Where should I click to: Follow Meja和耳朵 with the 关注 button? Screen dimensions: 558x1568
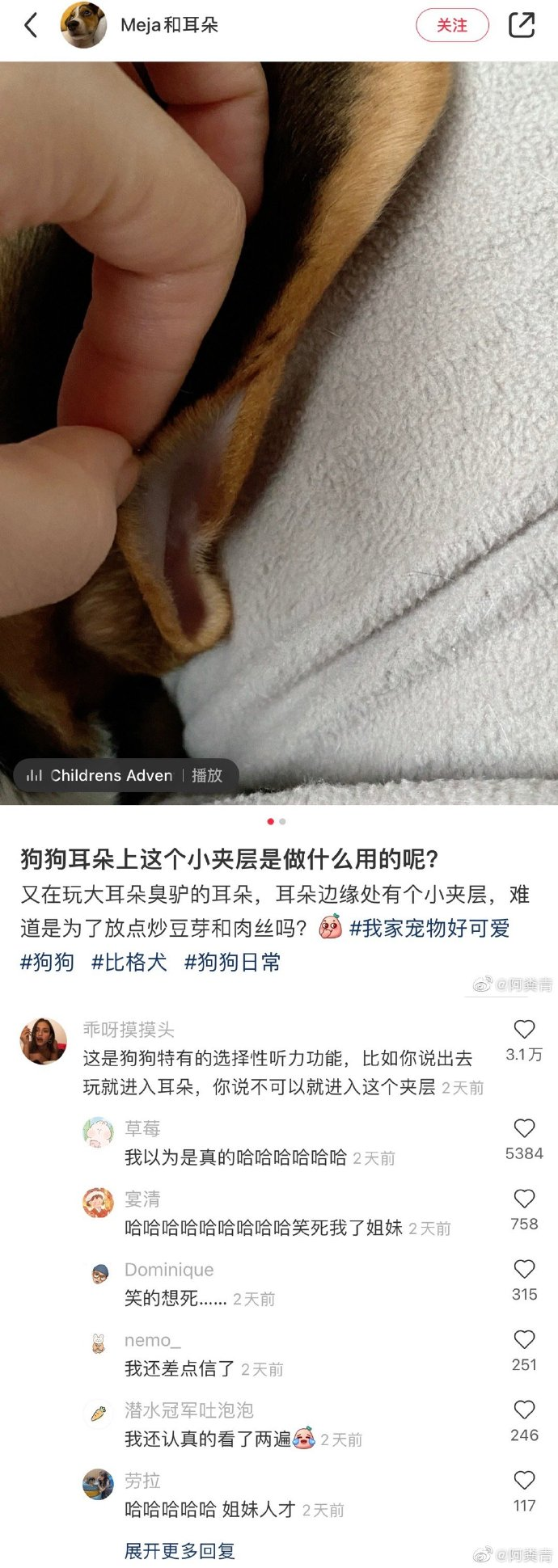coord(452,26)
